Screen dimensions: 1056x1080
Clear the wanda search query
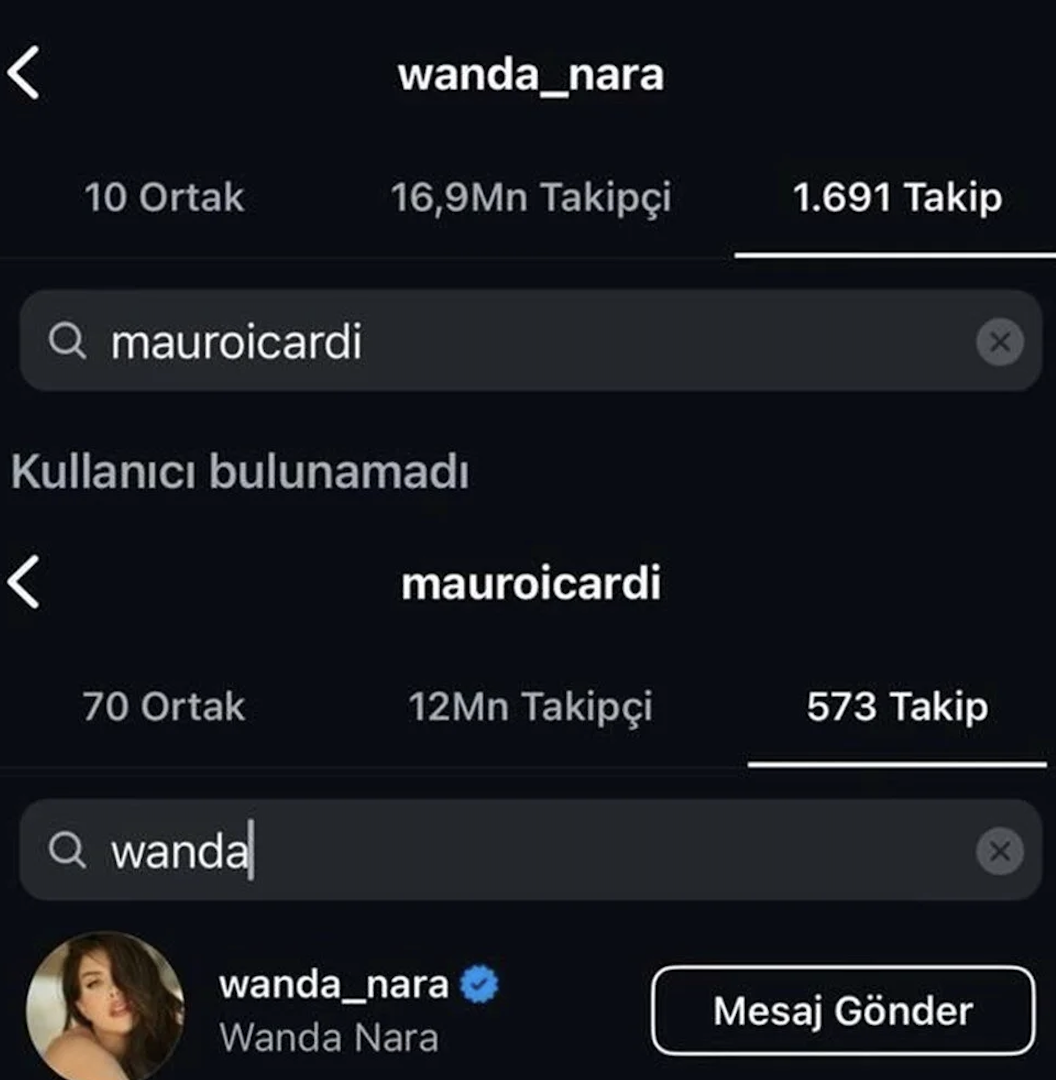[999, 851]
